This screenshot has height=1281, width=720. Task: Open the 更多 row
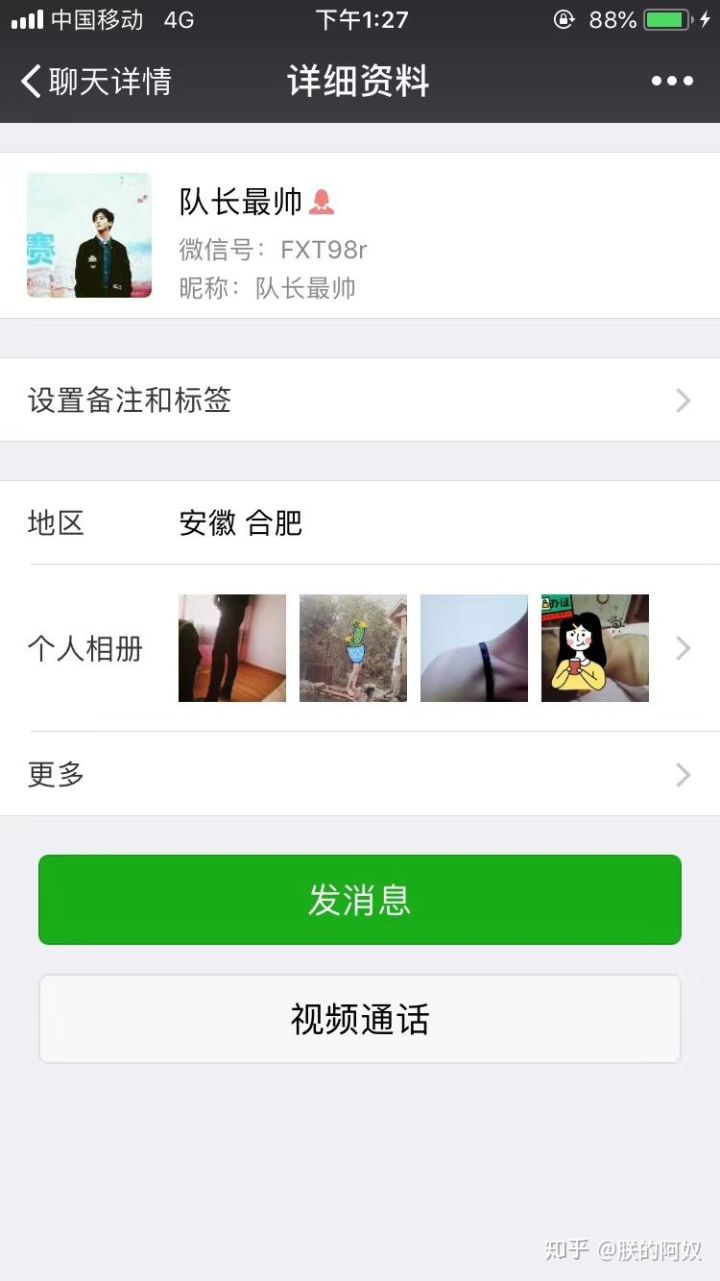coord(360,774)
